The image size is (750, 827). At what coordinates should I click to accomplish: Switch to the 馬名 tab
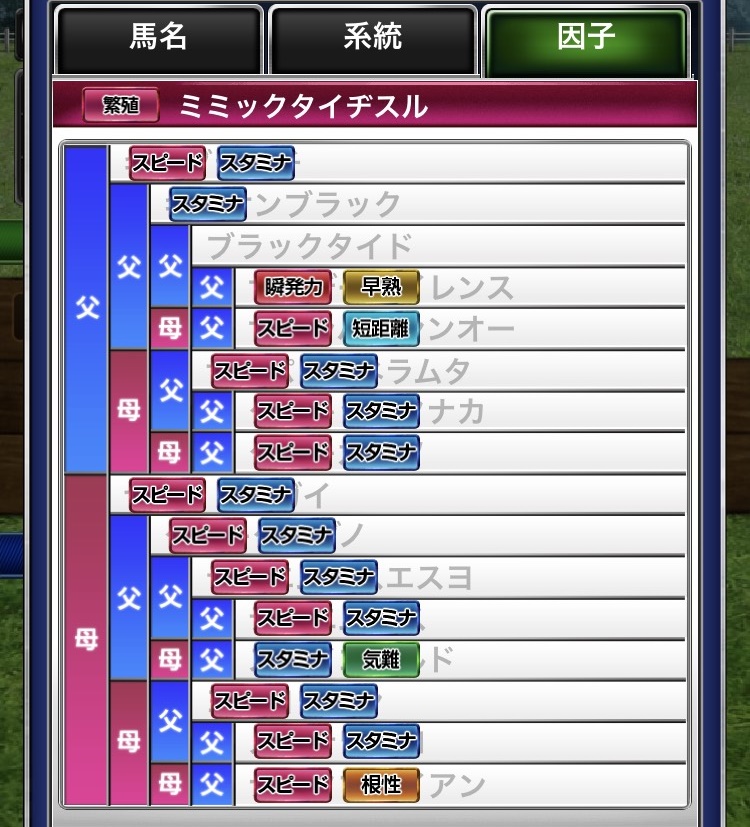coord(158,39)
